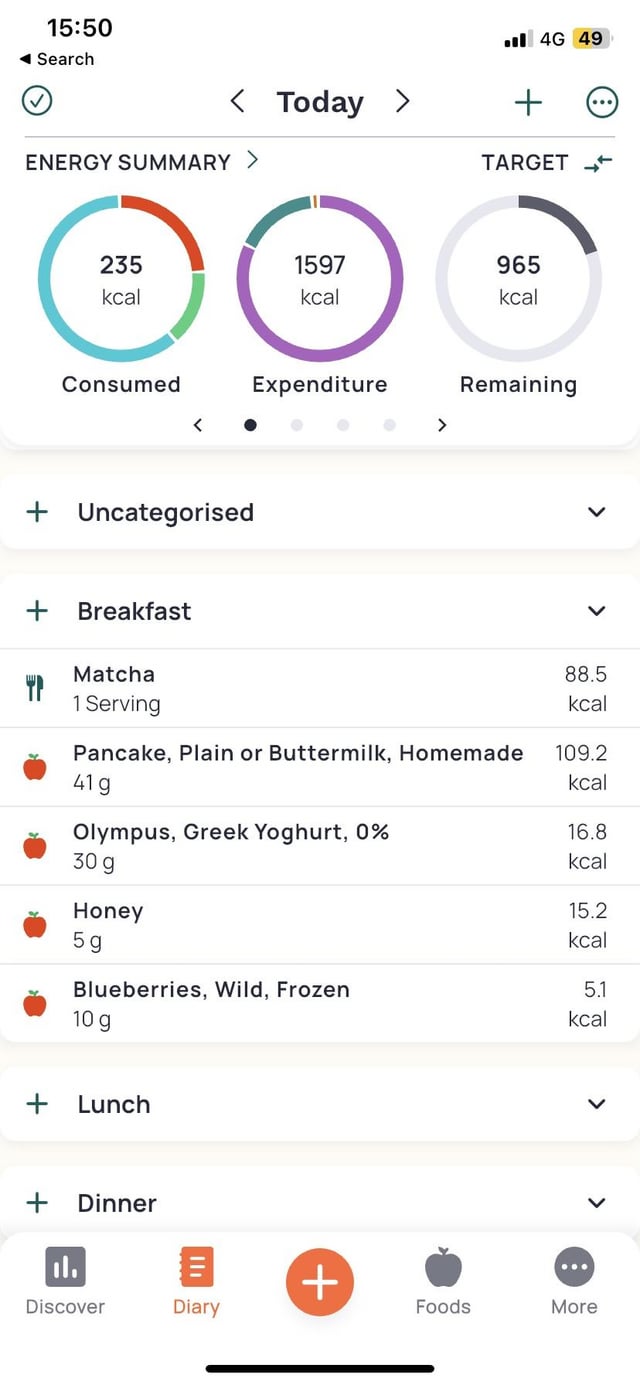Go to the next day
Image resolution: width=640 pixels, height=1385 pixels.
click(402, 101)
